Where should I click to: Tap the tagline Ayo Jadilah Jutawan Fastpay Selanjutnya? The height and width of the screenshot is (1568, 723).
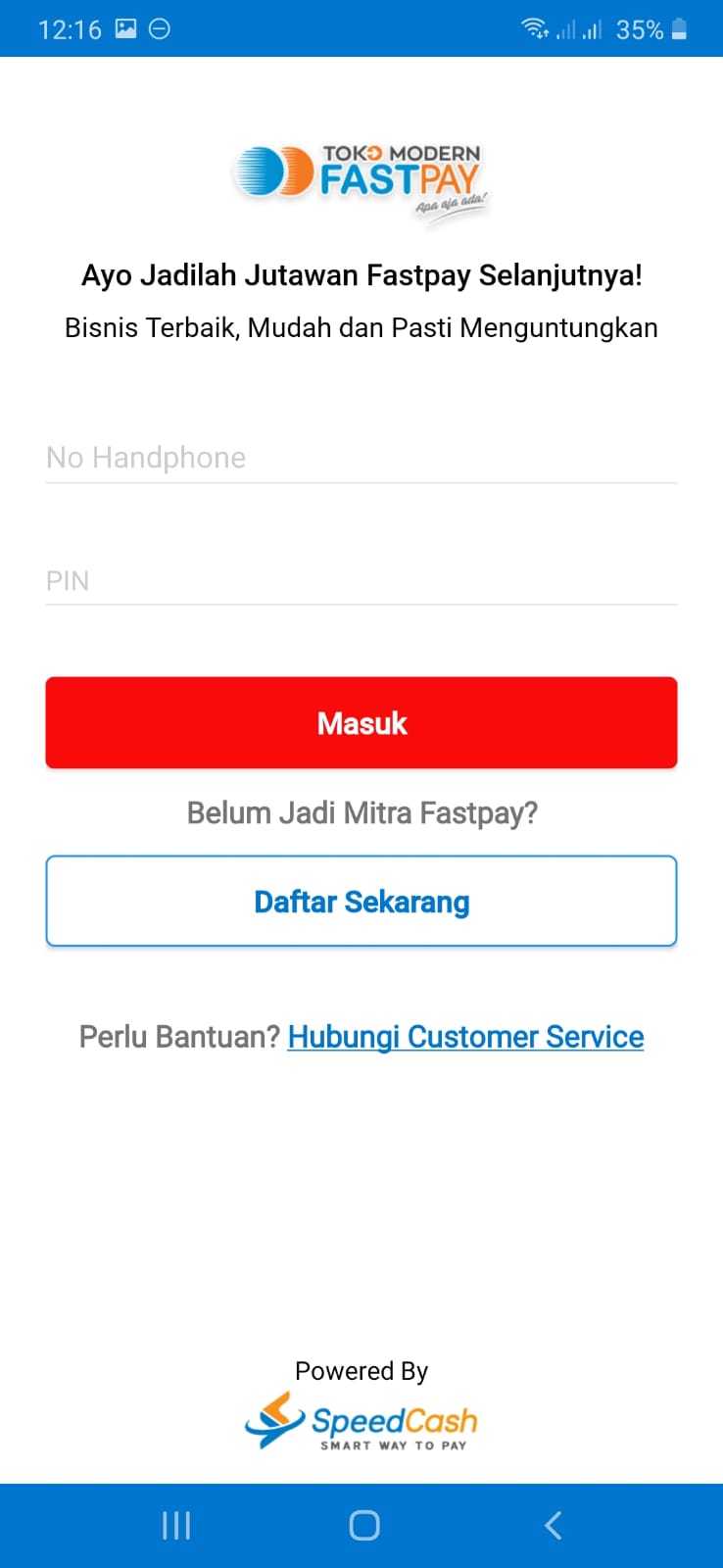361,274
